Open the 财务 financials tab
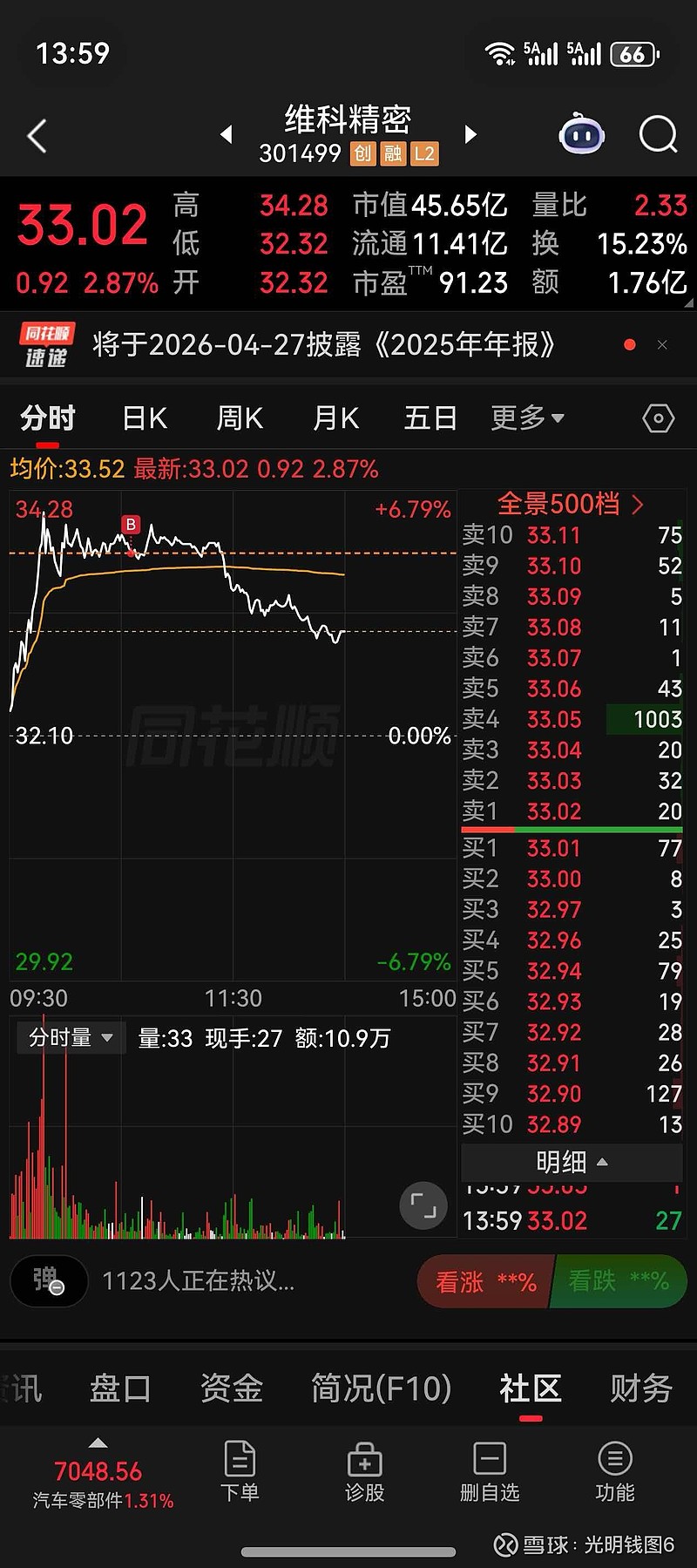 click(639, 1388)
